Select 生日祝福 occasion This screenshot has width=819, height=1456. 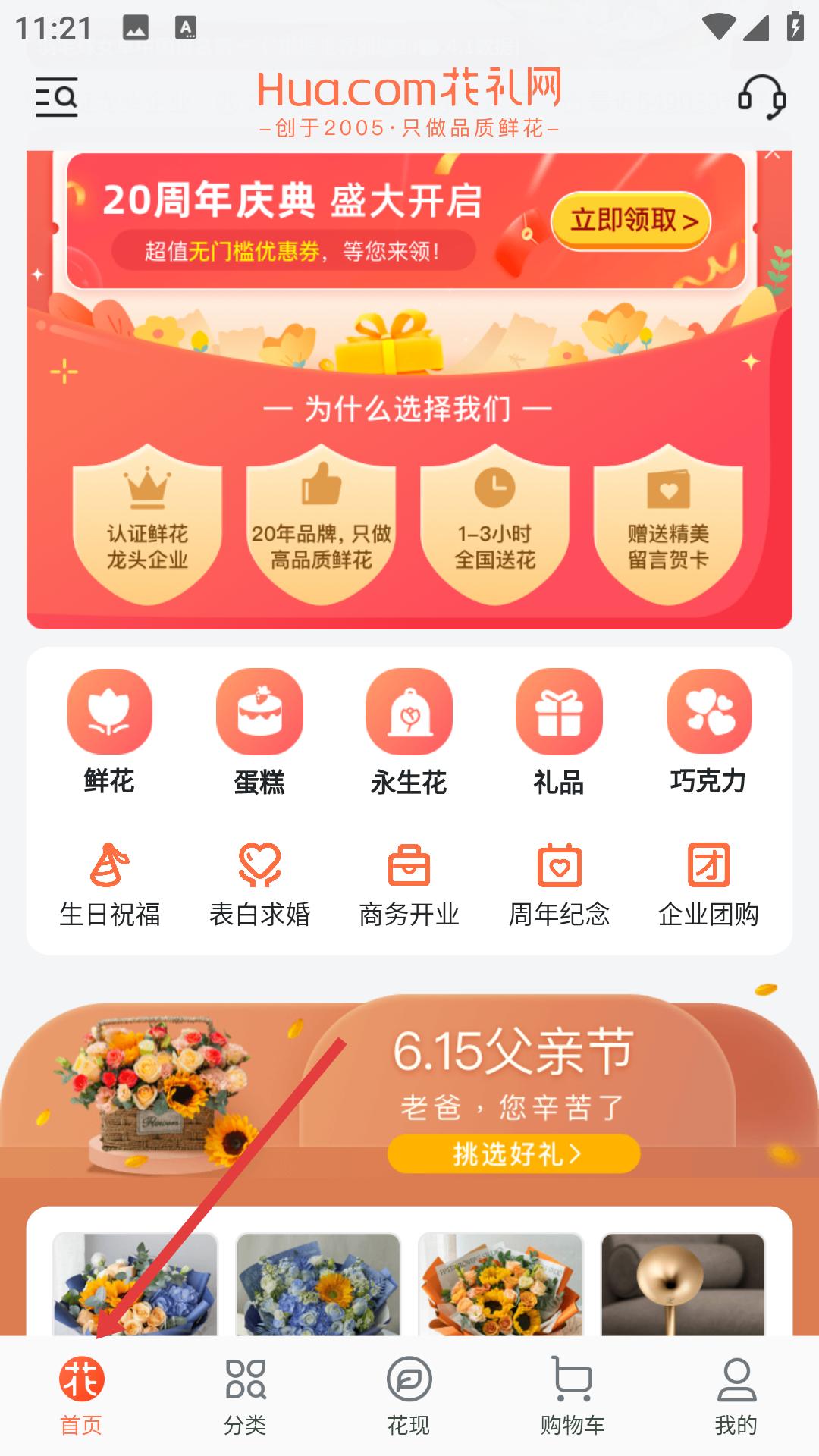point(109,885)
